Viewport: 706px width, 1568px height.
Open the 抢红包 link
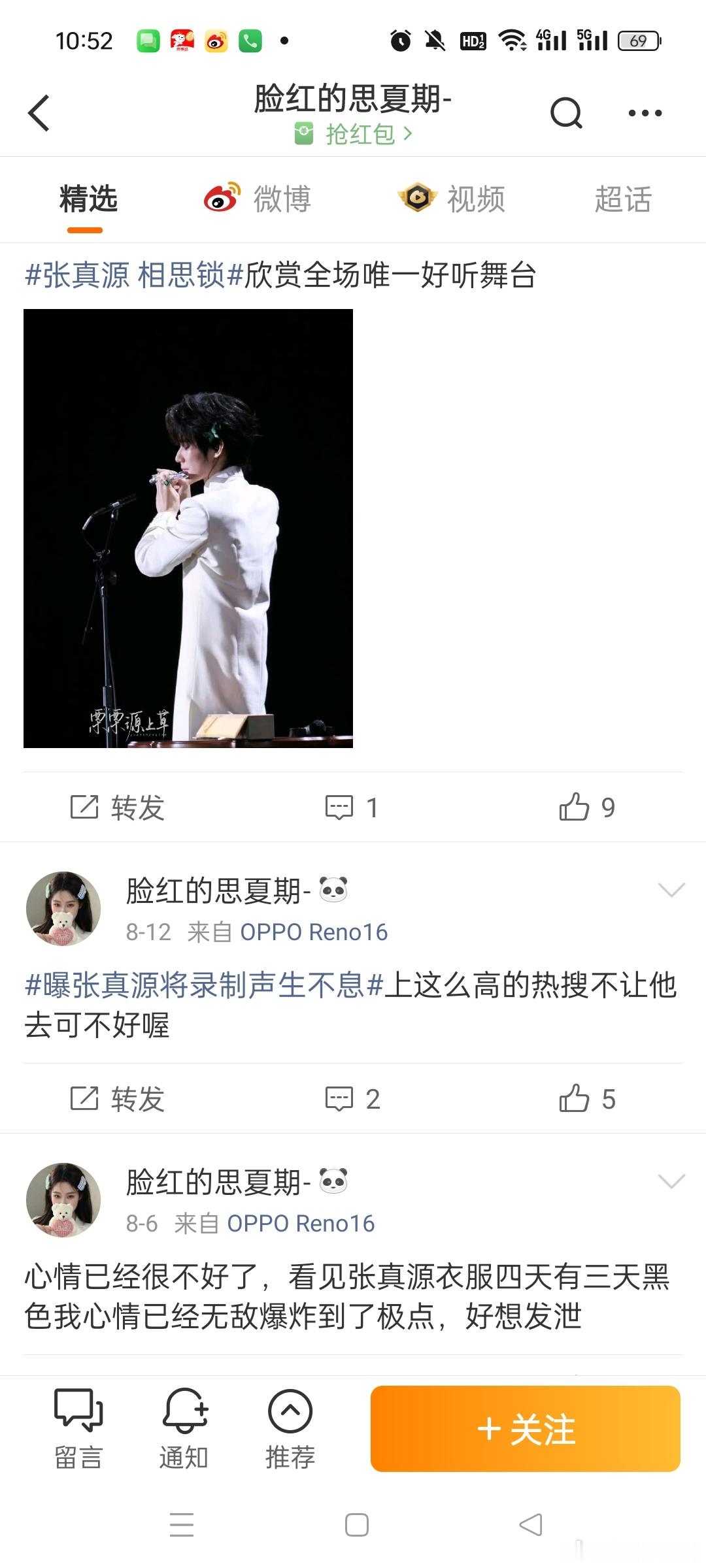(x=354, y=135)
